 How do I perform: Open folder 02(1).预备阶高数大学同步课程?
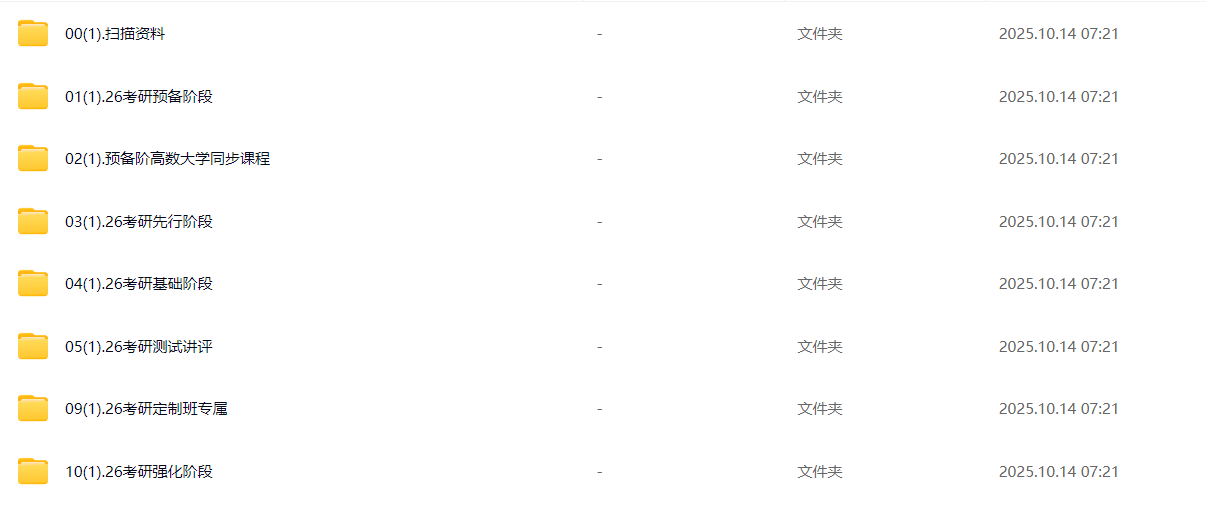pyautogui.click(x=167, y=159)
